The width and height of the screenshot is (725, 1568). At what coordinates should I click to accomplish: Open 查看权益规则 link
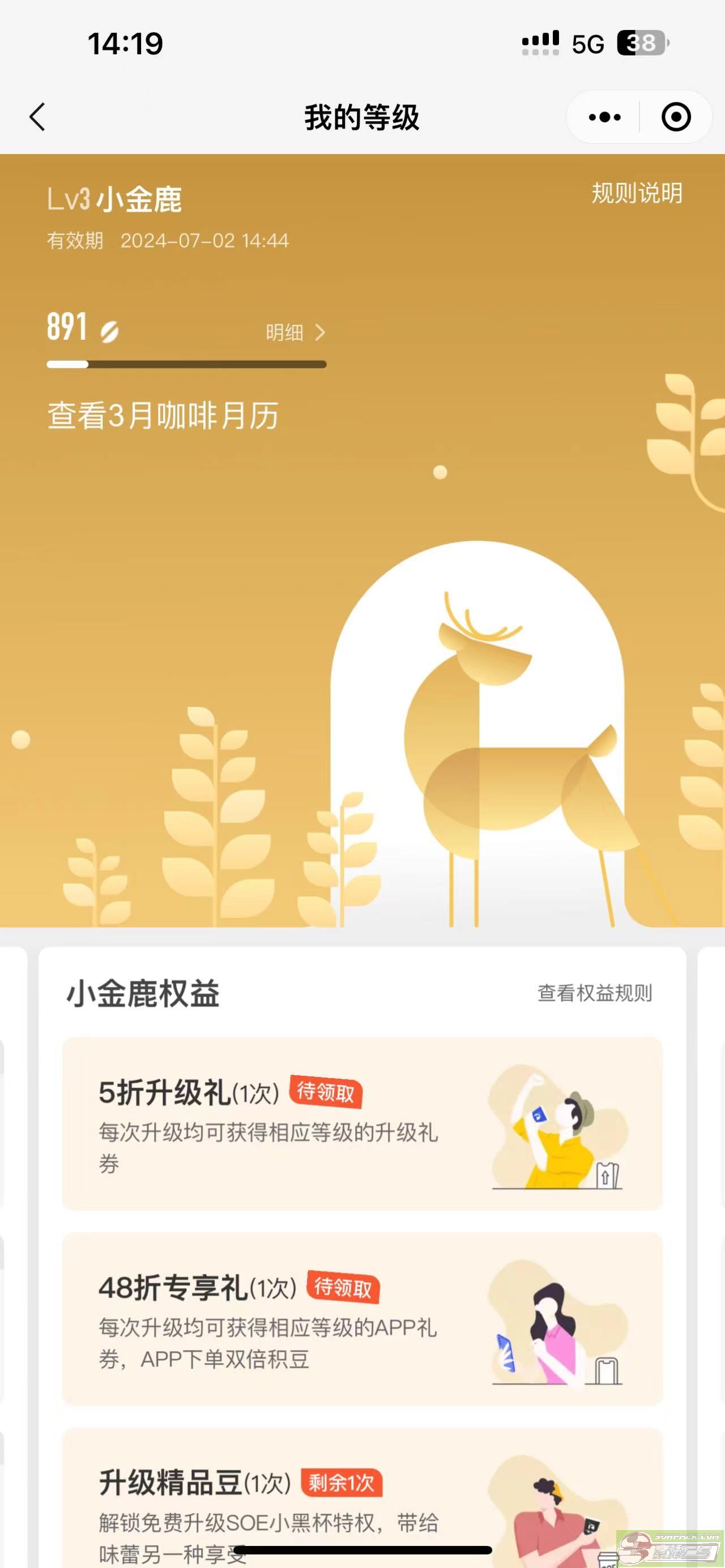[x=594, y=993]
